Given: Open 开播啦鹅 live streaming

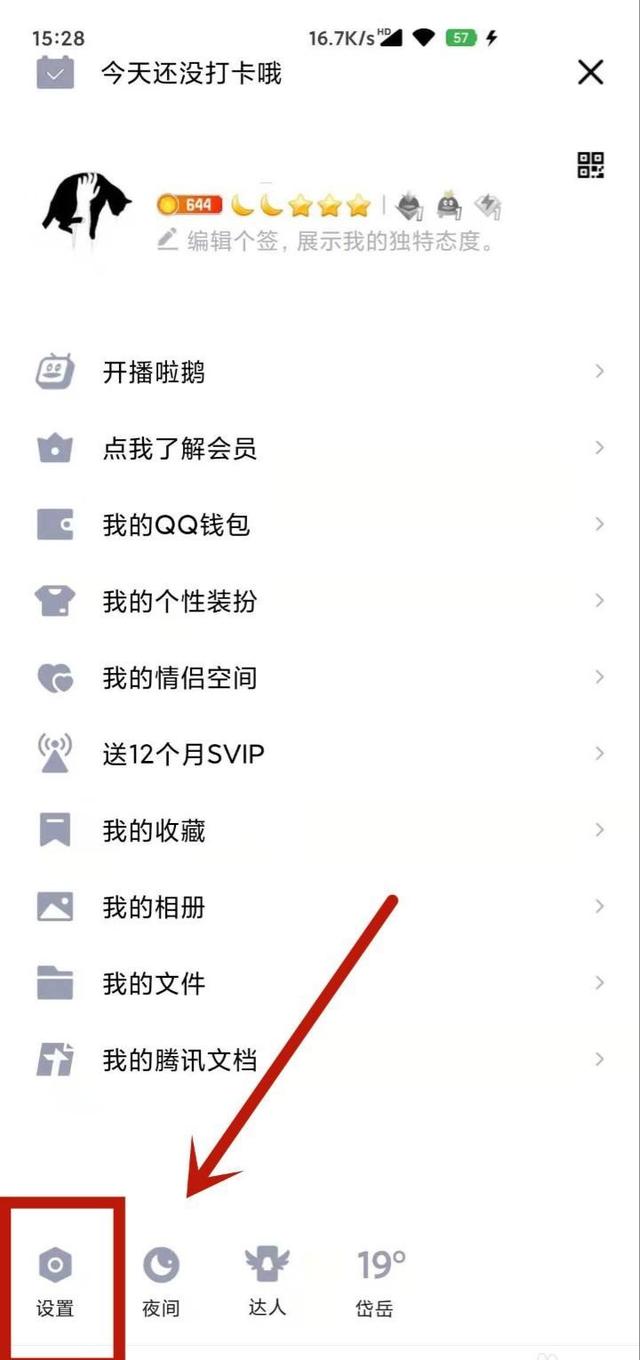Looking at the screenshot, I should click(154, 373).
